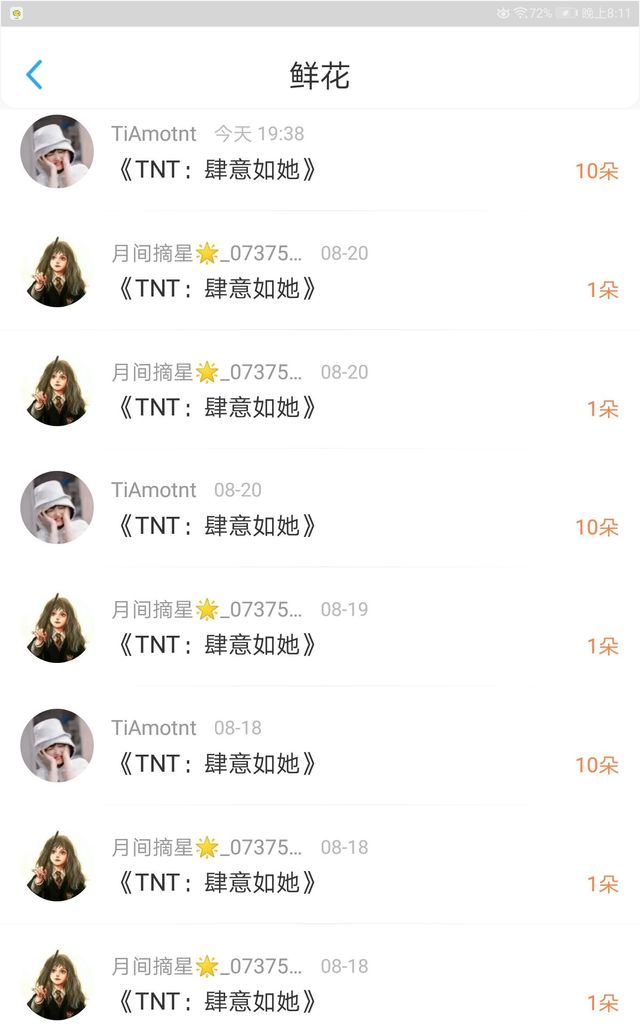640x1024 pixels.
Task: Select 月间摘星's flower record dated 08-19
Action: pyautogui.click(x=320, y=628)
